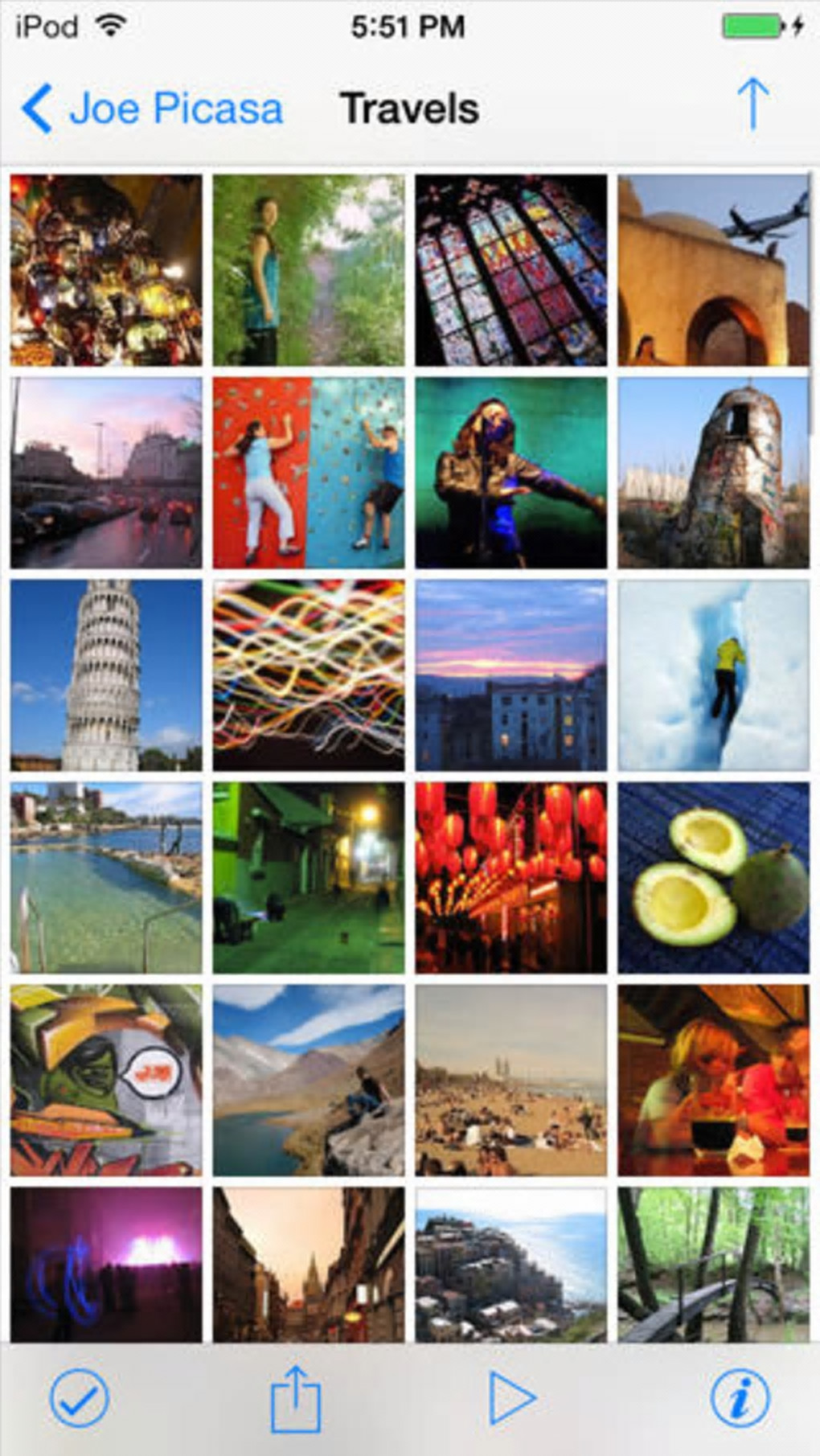View the colorful light trails photo
820x1456 pixels.
[x=309, y=675]
